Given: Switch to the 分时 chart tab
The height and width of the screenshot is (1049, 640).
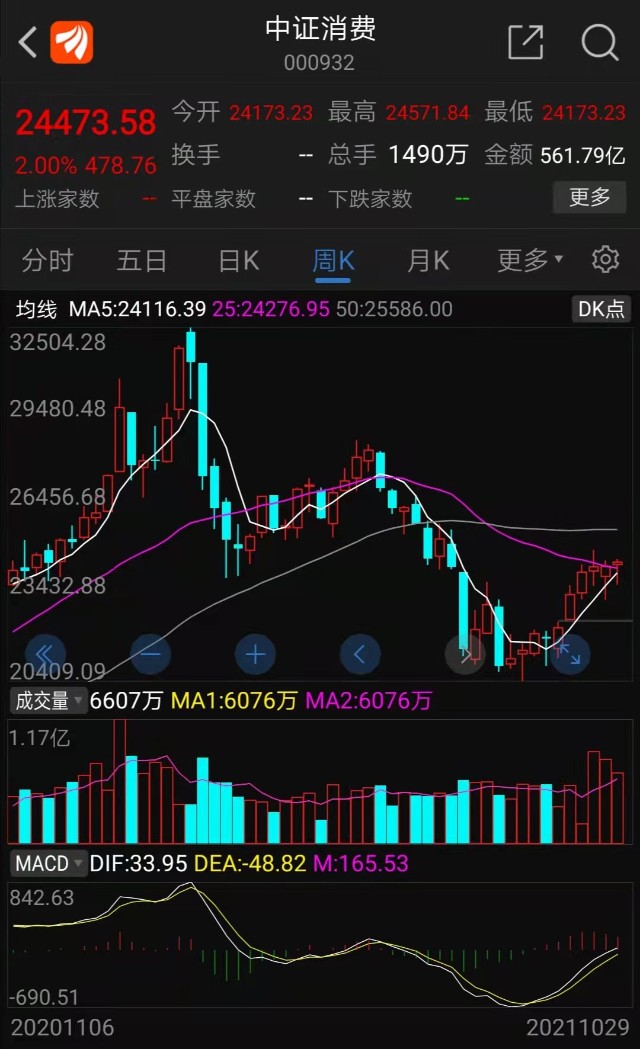Looking at the screenshot, I should pos(47,261).
